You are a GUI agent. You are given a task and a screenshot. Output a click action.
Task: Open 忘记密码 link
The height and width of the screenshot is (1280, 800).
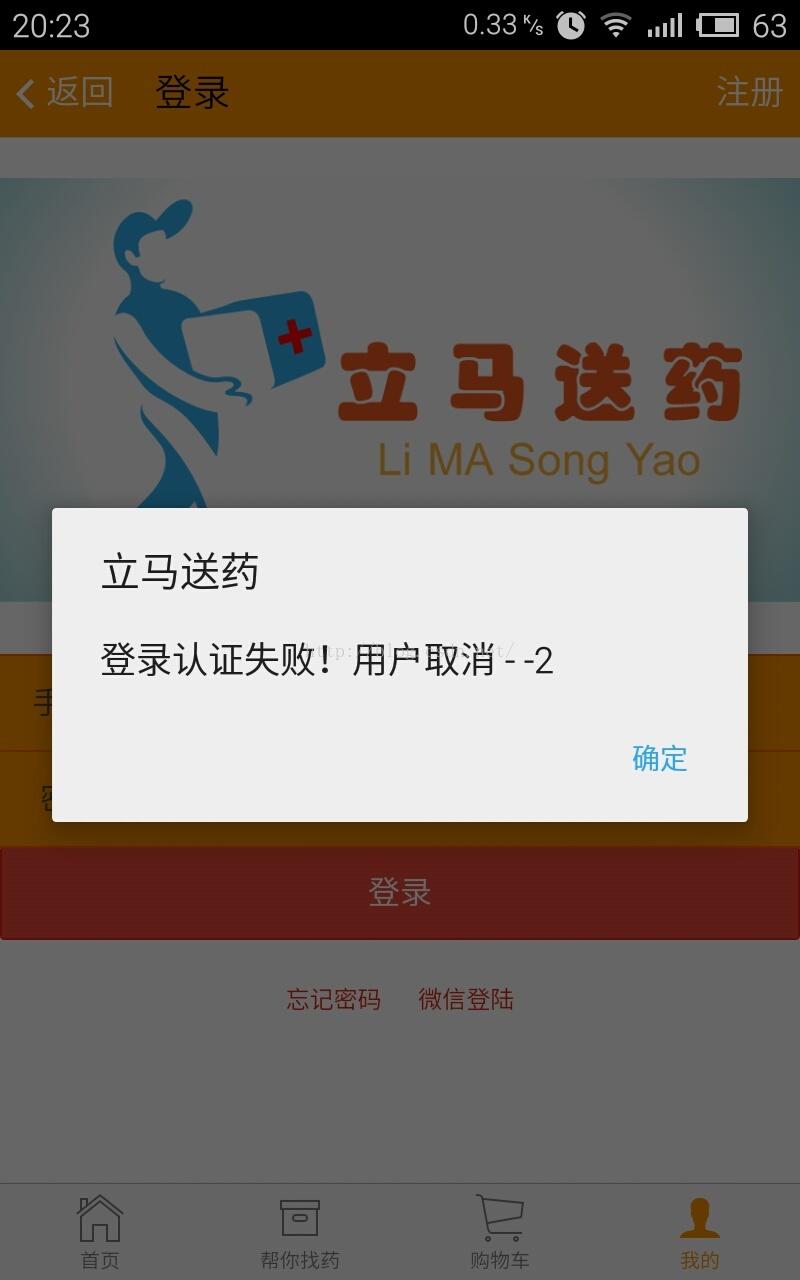coord(333,999)
